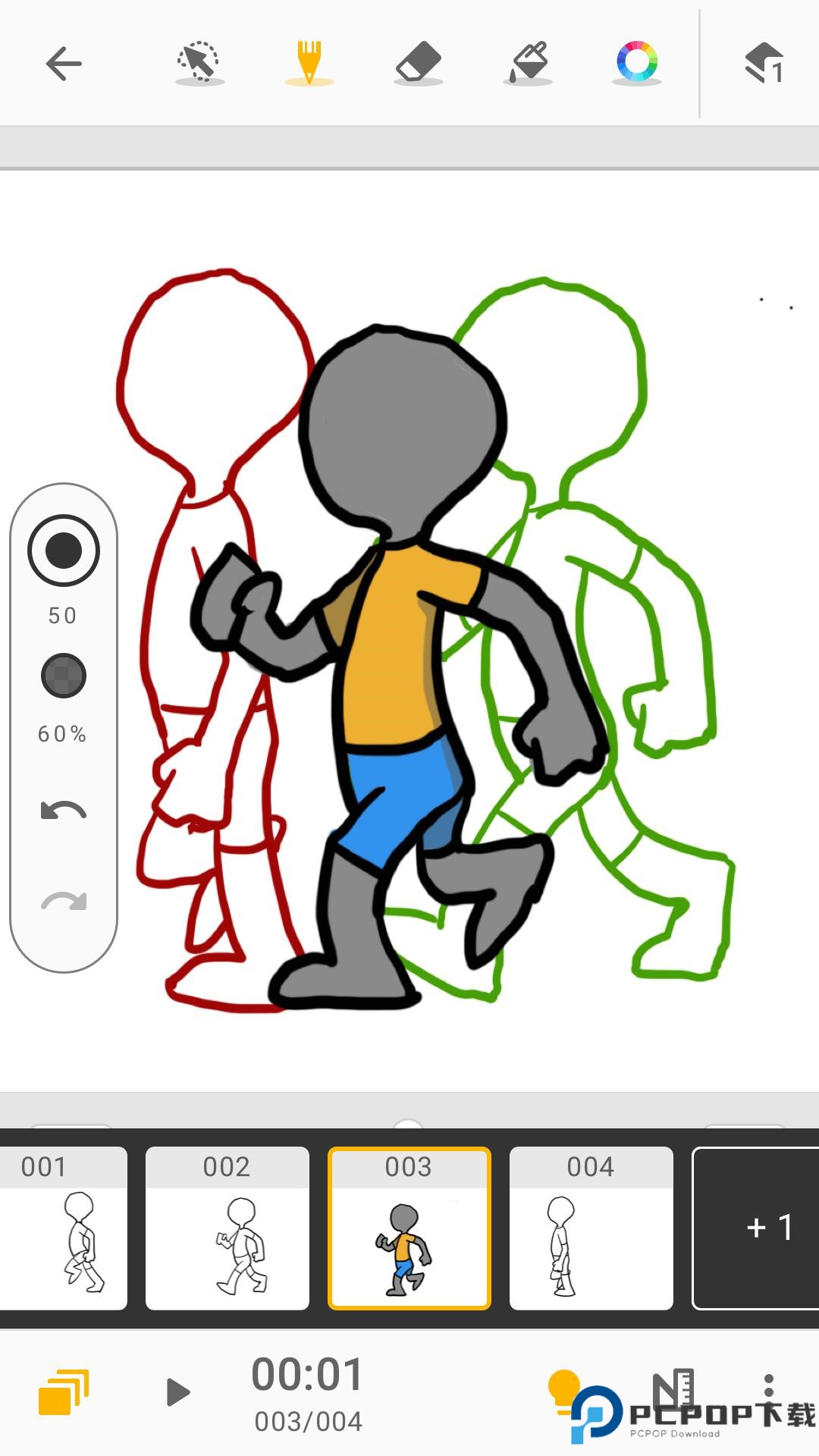Play the animation preview
The width and height of the screenshot is (819, 1456).
click(x=180, y=1392)
